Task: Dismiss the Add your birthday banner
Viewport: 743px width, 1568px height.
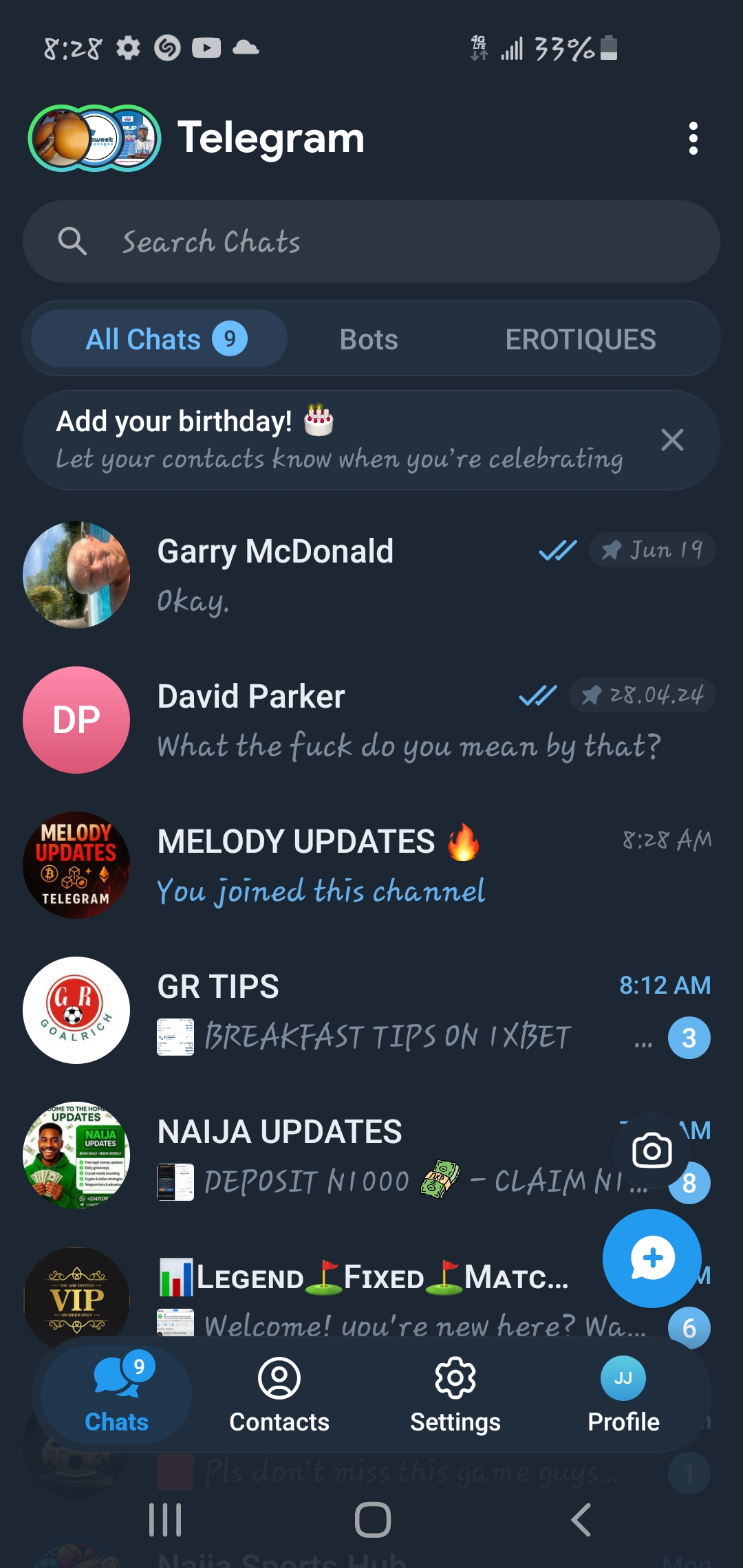Action: tap(672, 440)
